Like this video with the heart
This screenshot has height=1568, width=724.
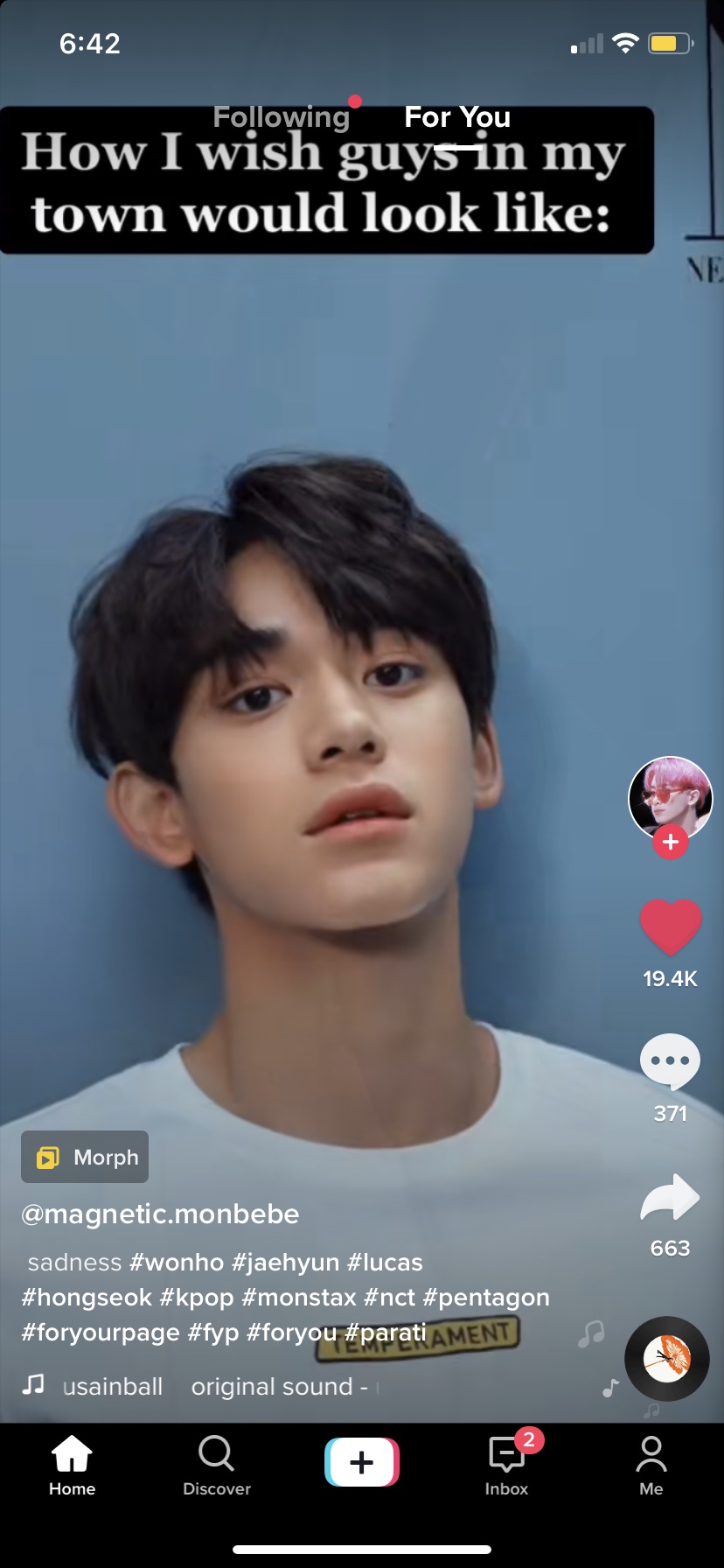pos(671,927)
